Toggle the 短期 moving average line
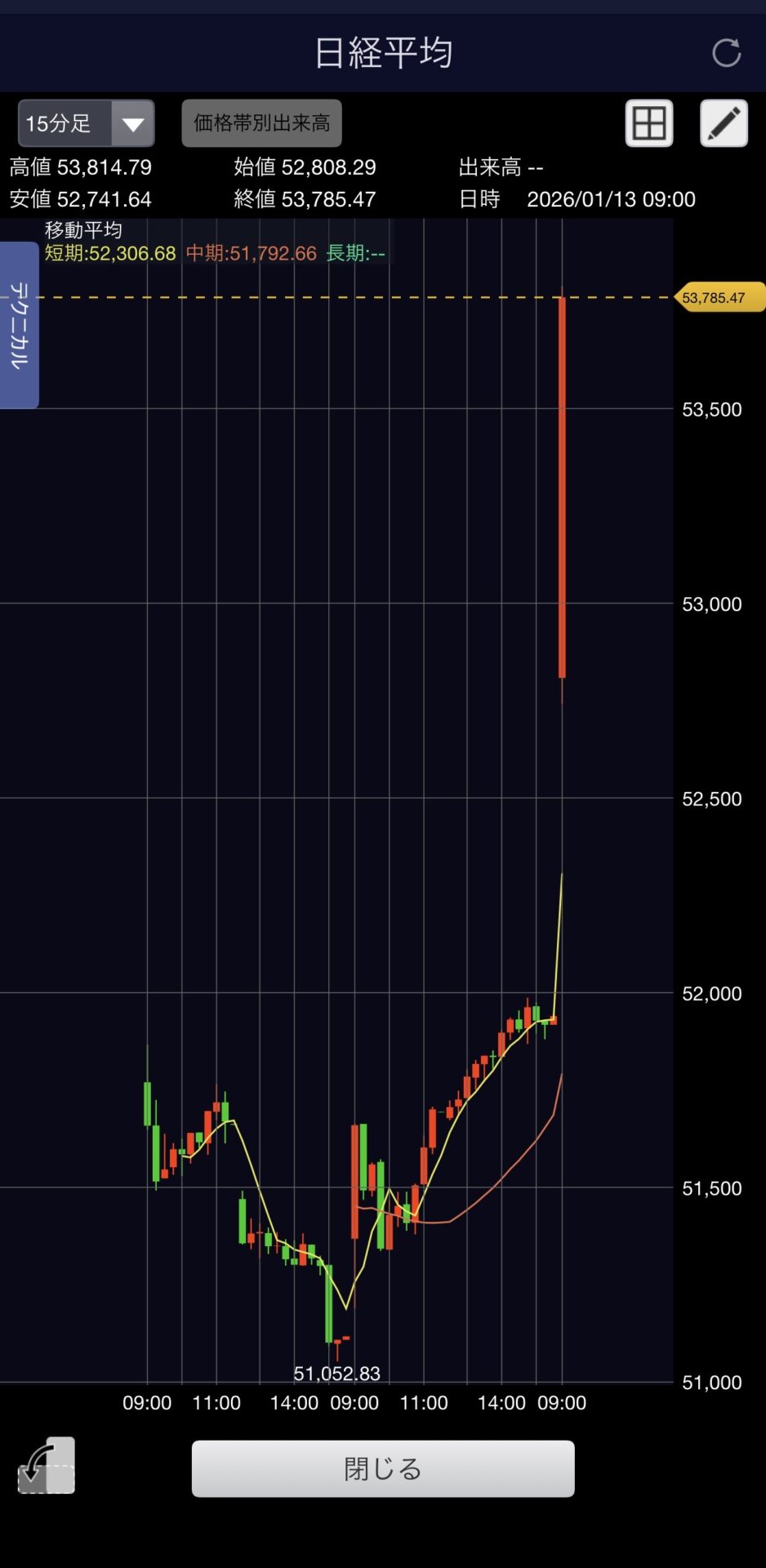 pos(110,253)
